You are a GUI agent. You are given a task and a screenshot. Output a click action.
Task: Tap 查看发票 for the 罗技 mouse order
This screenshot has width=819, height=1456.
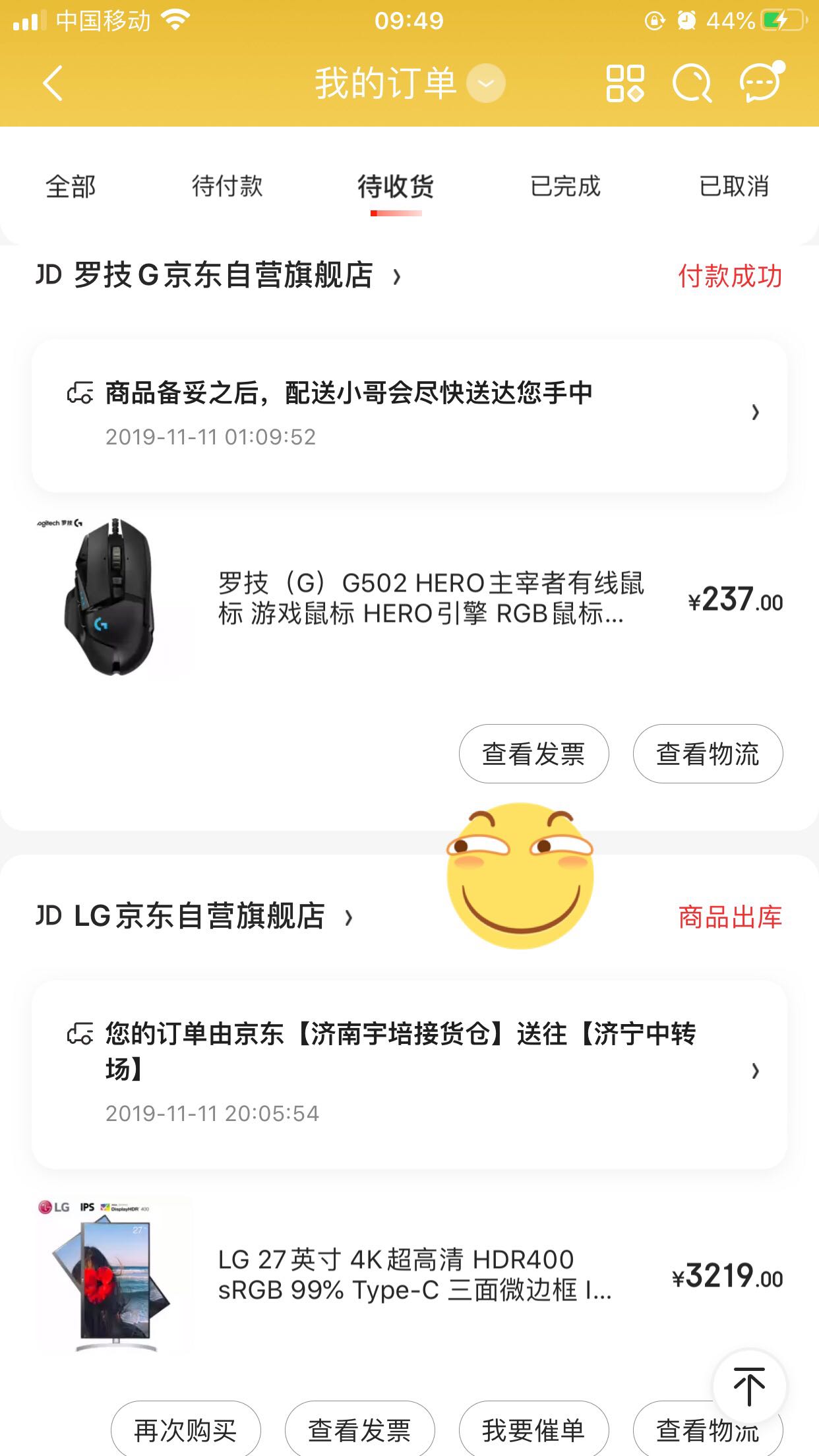tap(533, 754)
